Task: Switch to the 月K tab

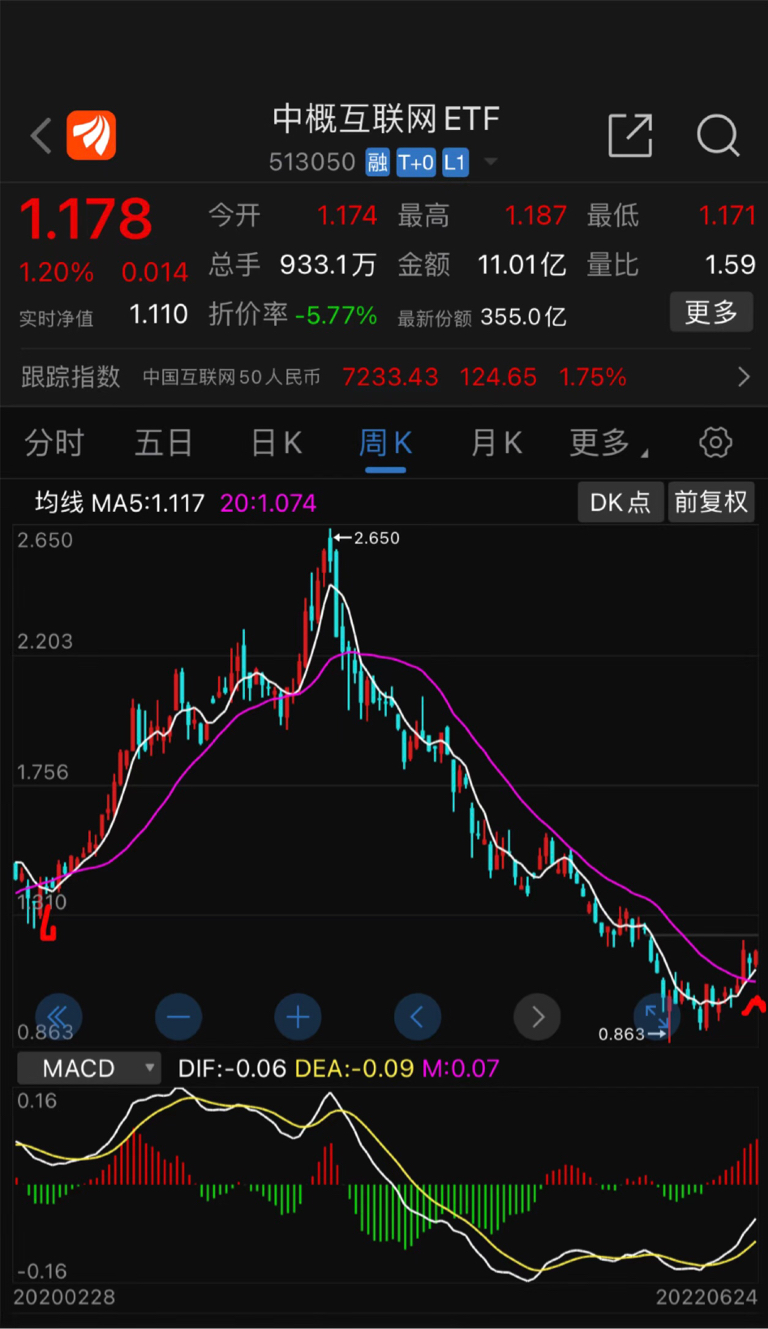Action: tap(497, 442)
